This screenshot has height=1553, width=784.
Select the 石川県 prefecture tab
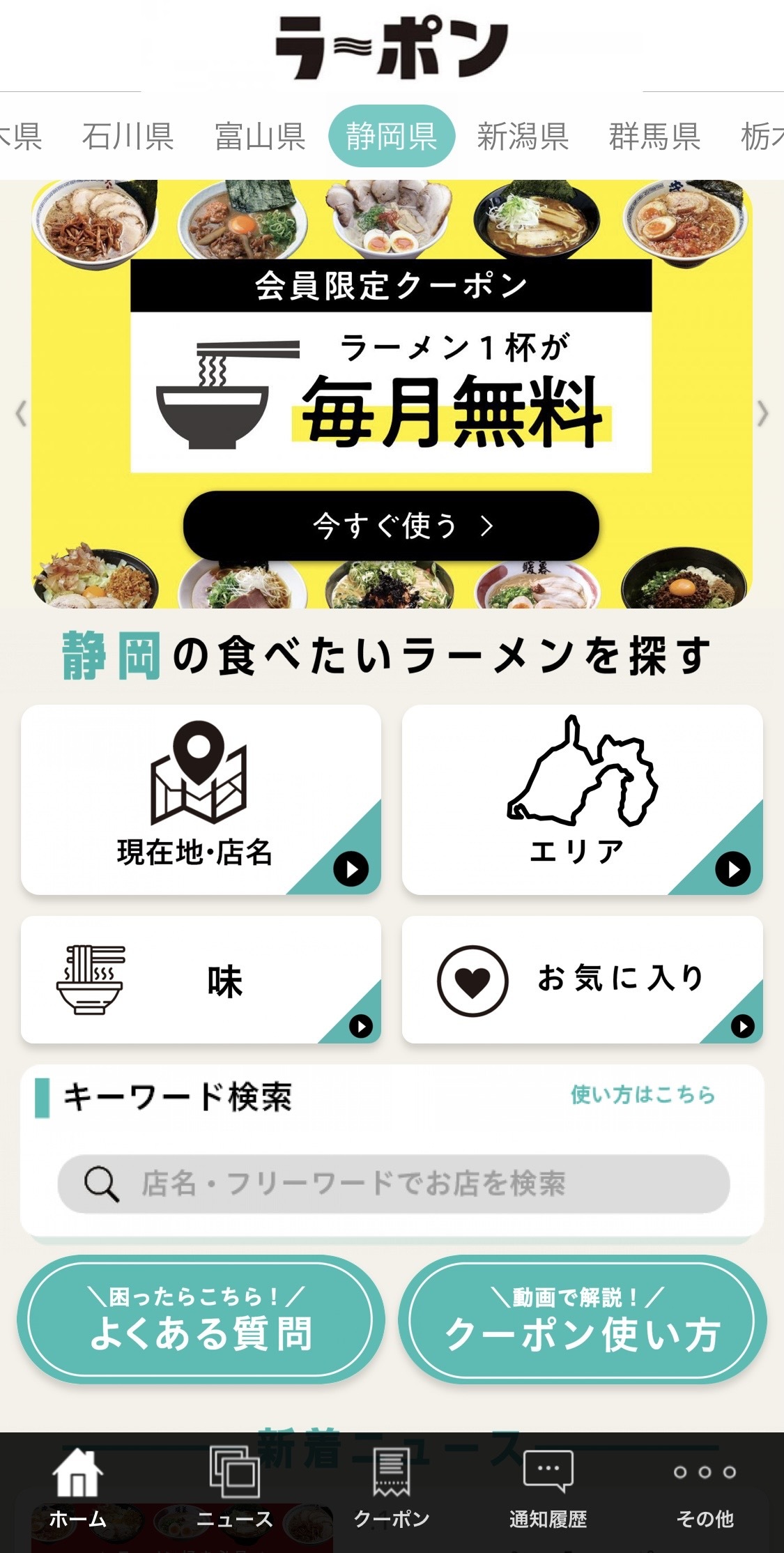(128, 136)
